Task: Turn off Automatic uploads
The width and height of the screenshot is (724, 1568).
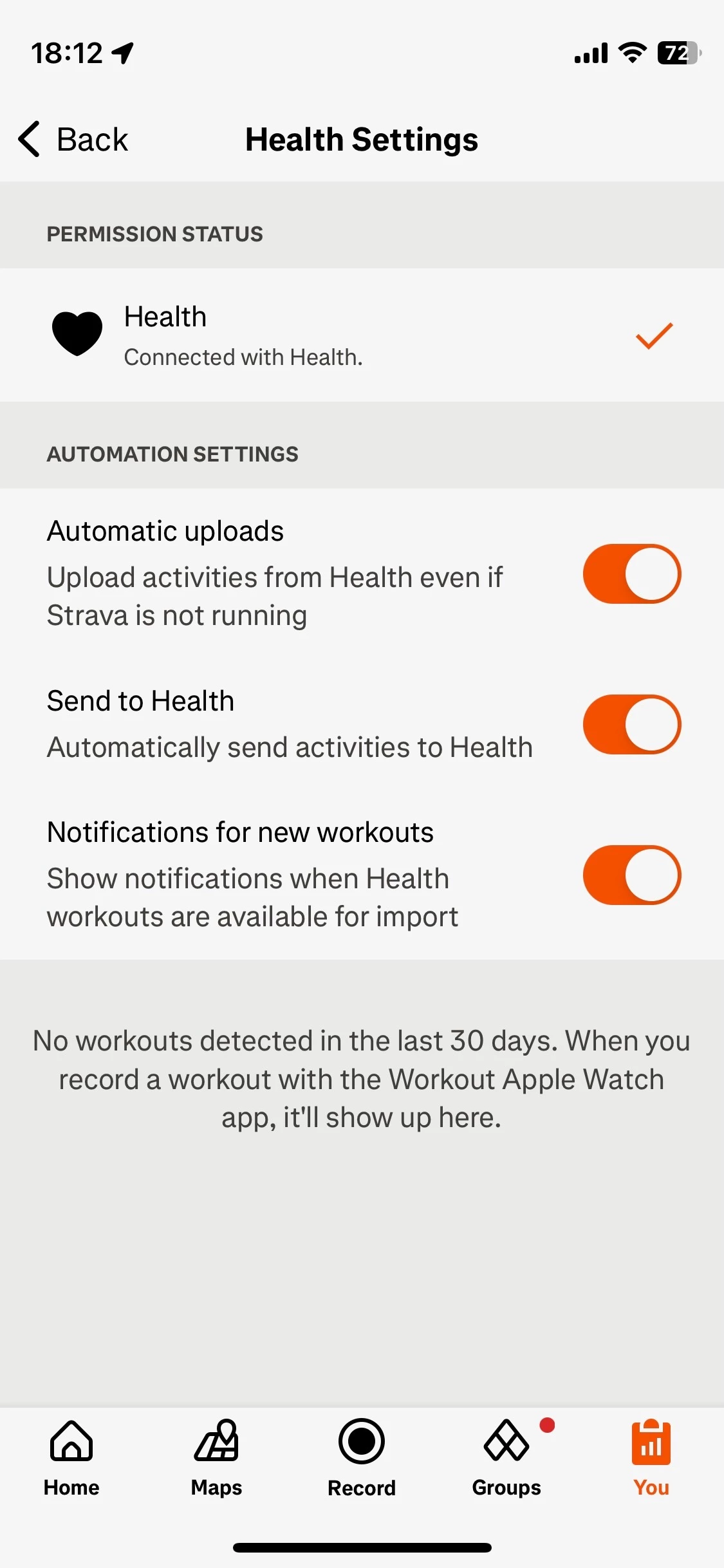Action: tap(631, 574)
